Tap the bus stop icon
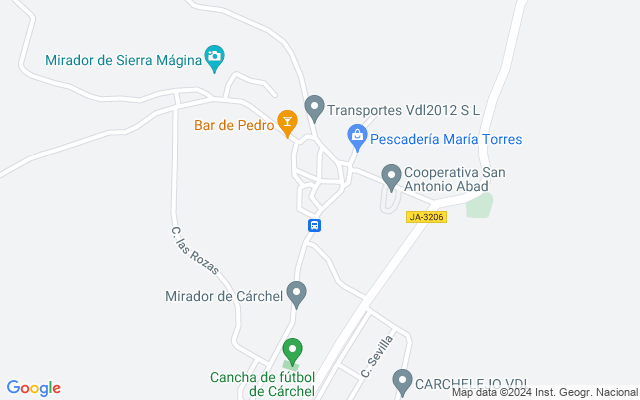The height and width of the screenshot is (400, 640). click(314, 225)
